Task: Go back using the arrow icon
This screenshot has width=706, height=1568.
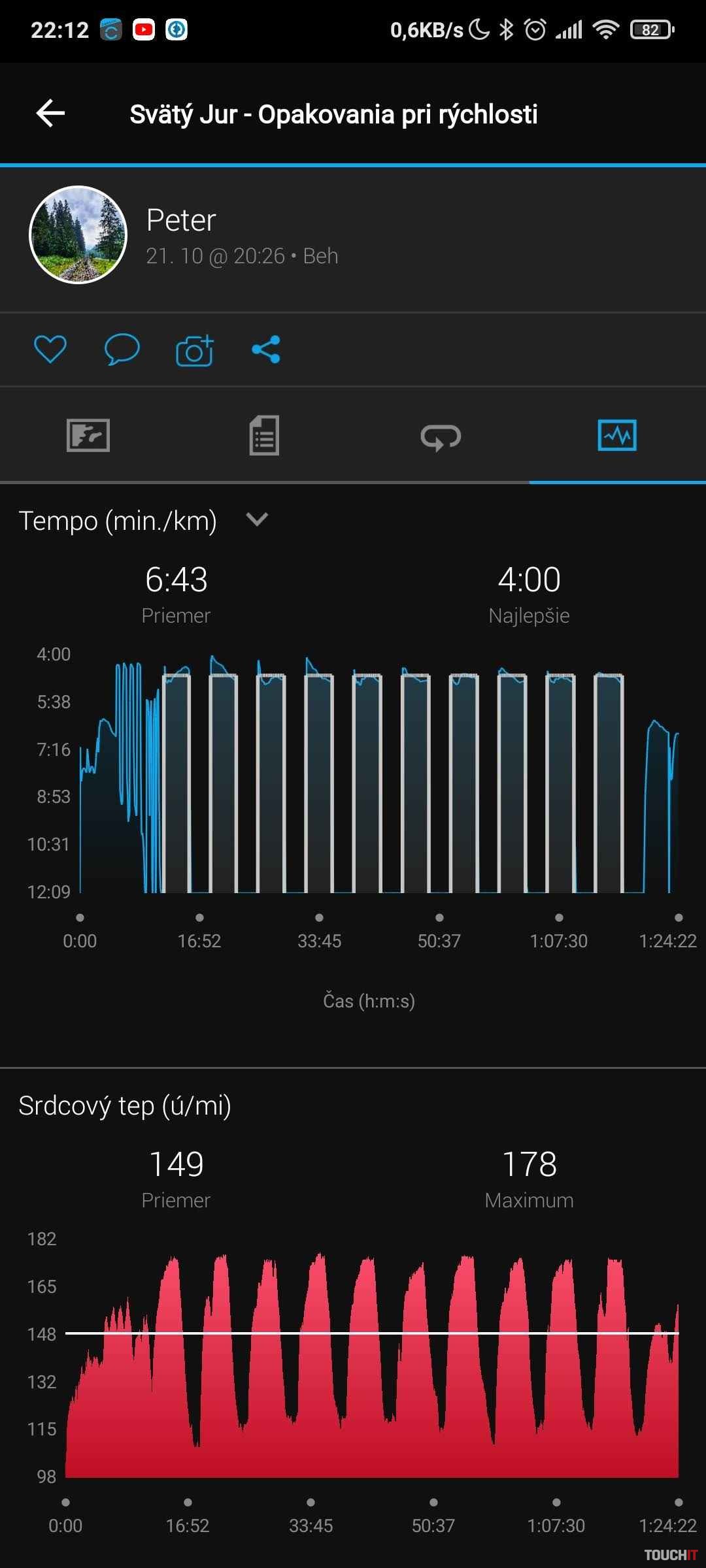Action: (x=50, y=113)
